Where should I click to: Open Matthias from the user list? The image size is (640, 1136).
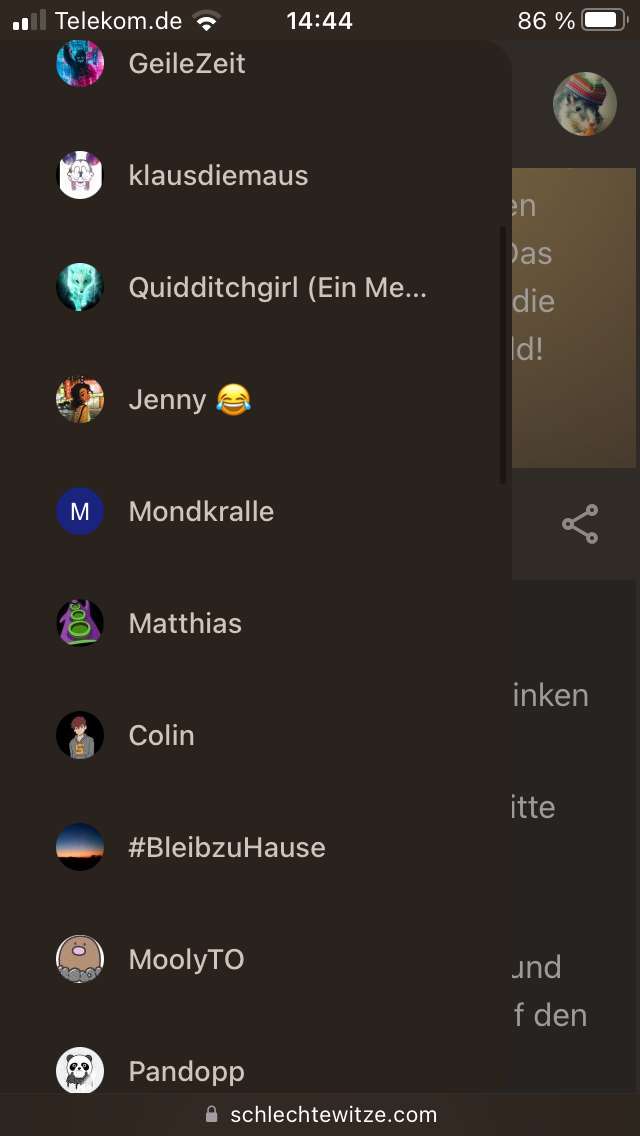185,624
